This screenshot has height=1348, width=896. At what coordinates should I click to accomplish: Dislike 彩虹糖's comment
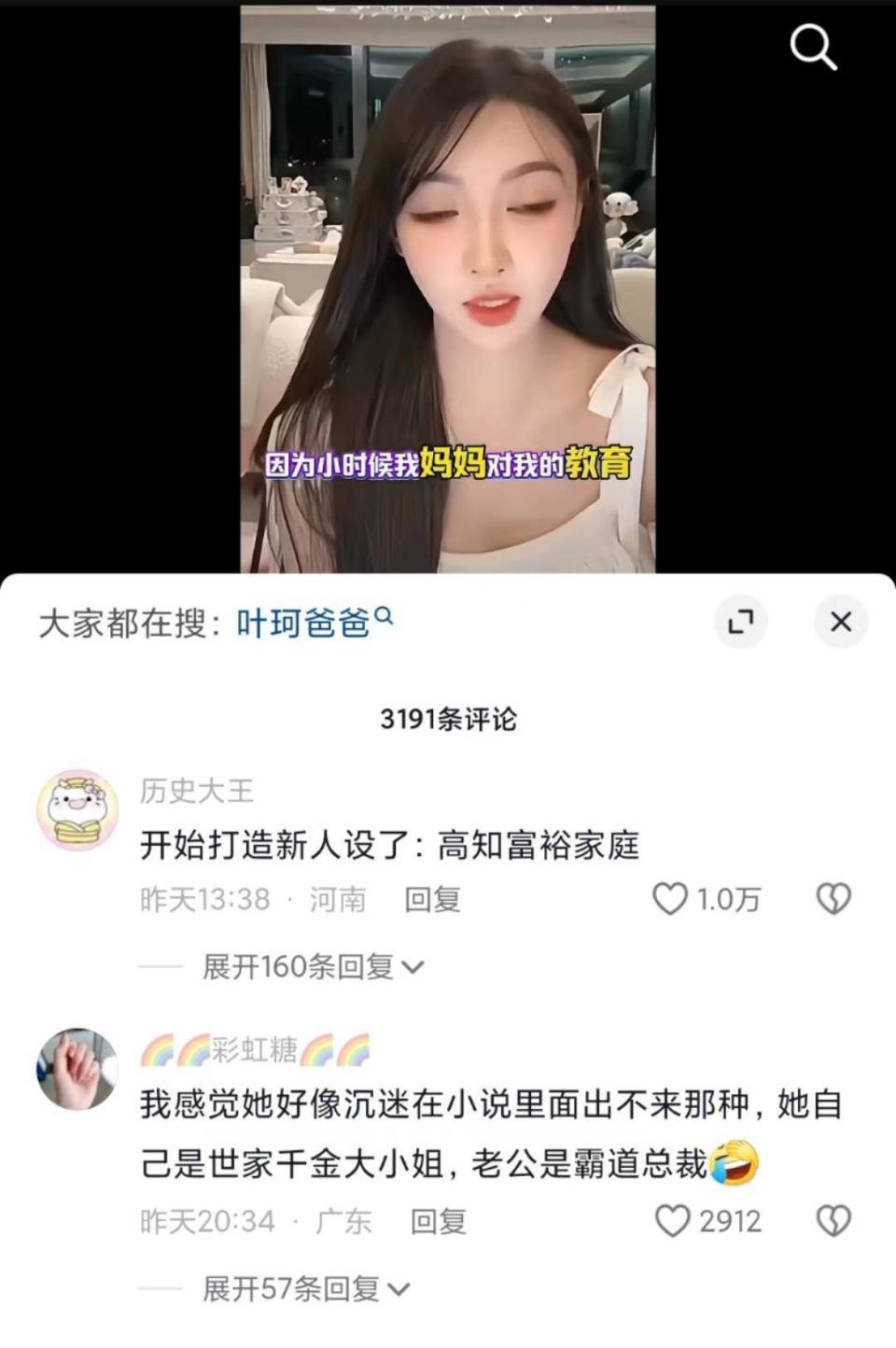tap(833, 1221)
